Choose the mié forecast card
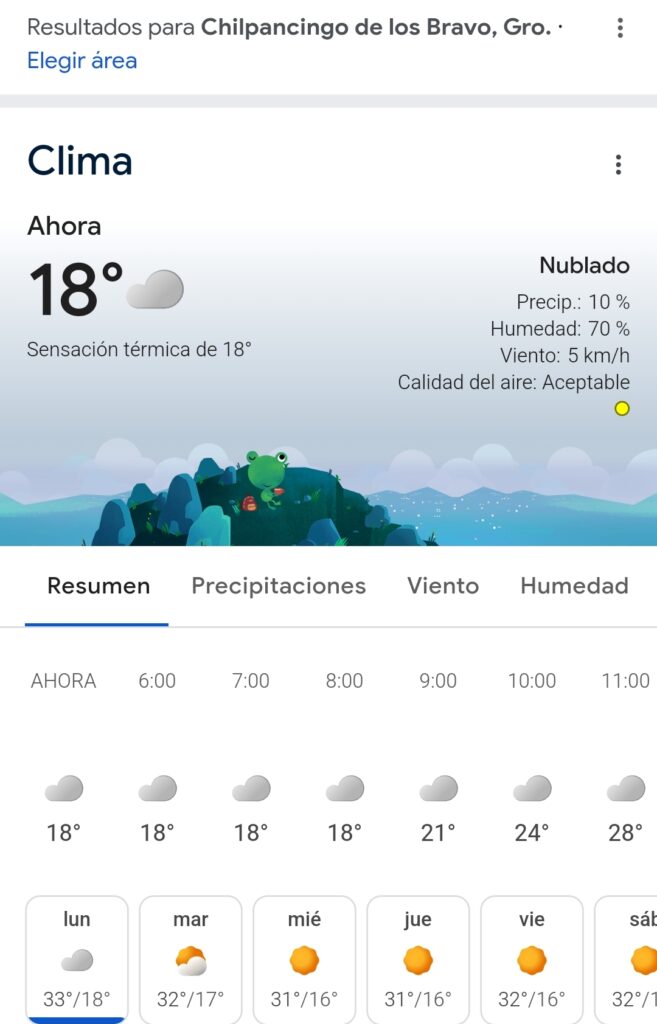 (x=305, y=958)
